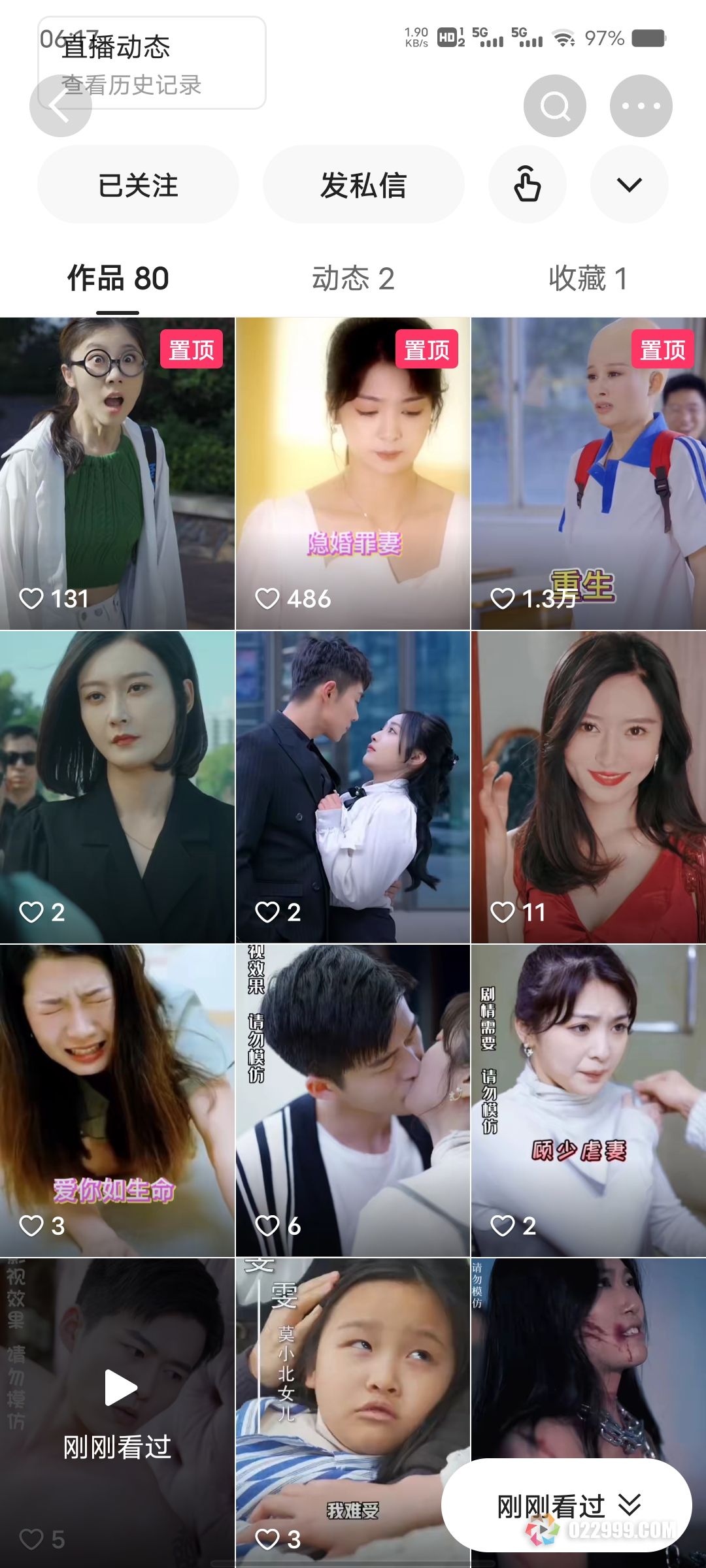Select the 作品 80 tab
This screenshot has height=1568, width=706.
pos(118,279)
